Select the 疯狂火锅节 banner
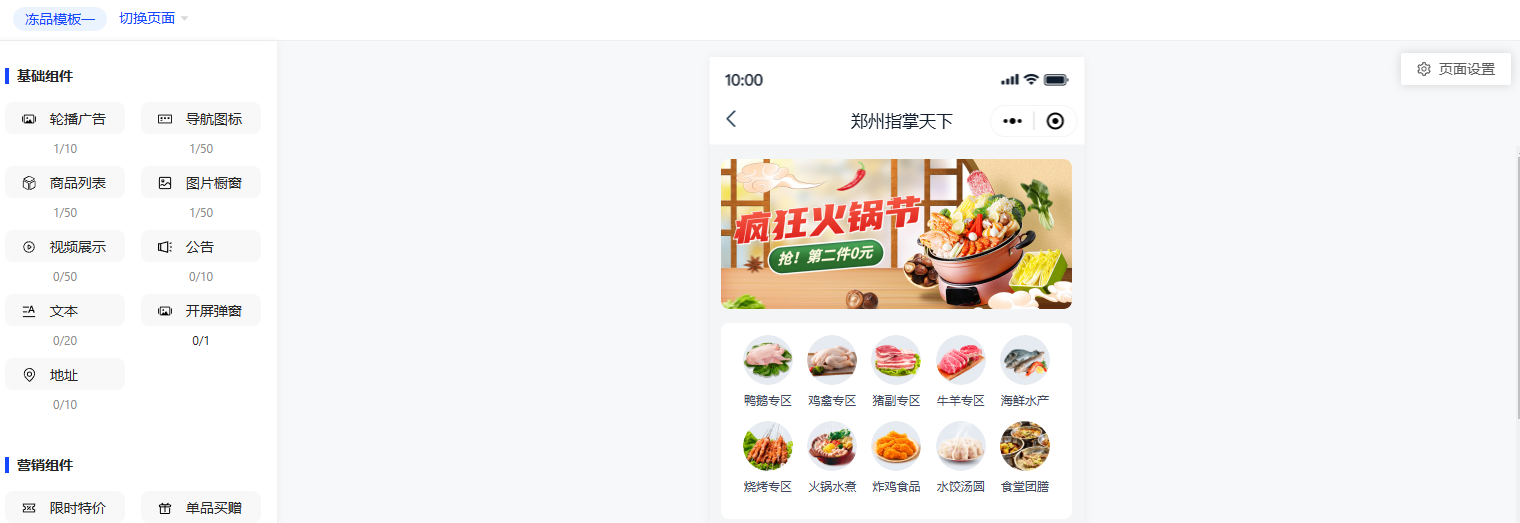Image resolution: width=1520 pixels, height=523 pixels. click(896, 234)
